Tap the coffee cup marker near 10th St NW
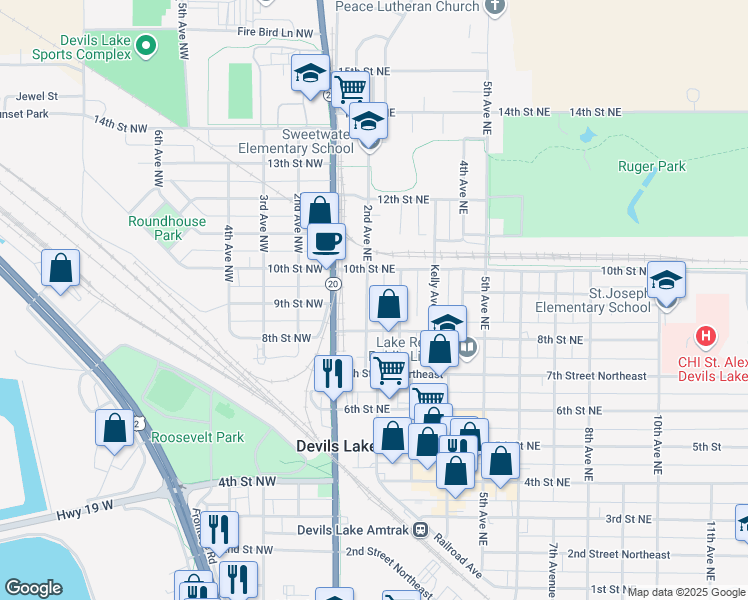The width and height of the screenshot is (748, 600). coord(327,240)
